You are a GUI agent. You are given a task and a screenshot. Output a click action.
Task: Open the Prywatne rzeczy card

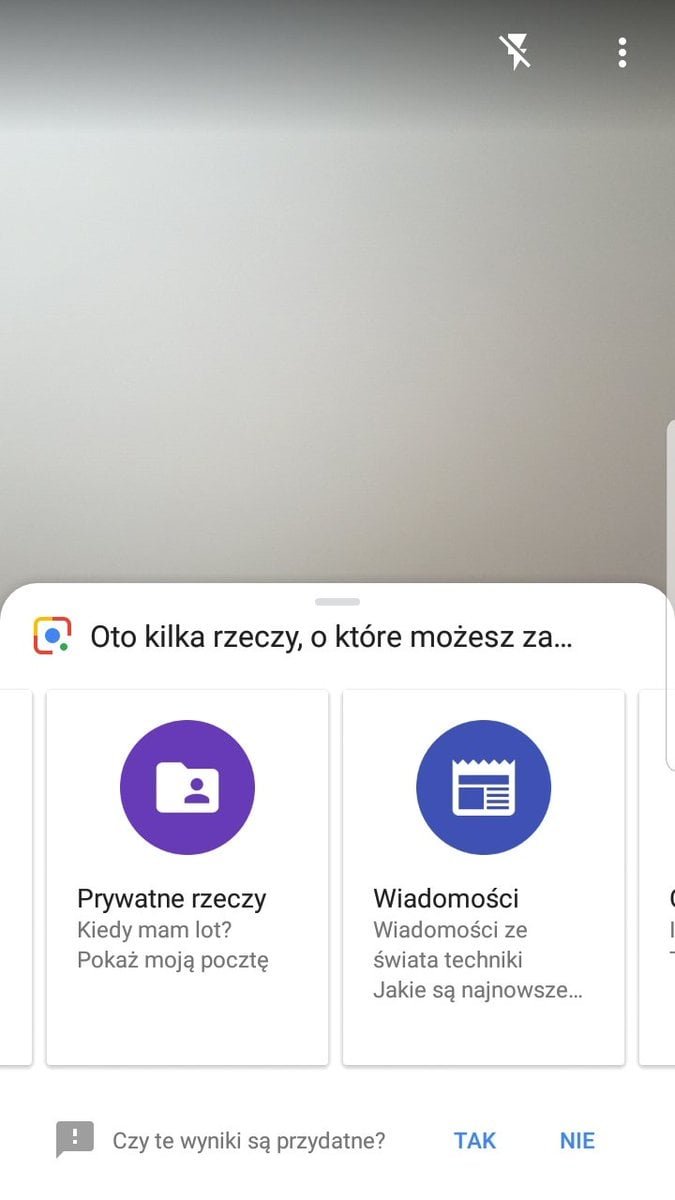coord(187,877)
